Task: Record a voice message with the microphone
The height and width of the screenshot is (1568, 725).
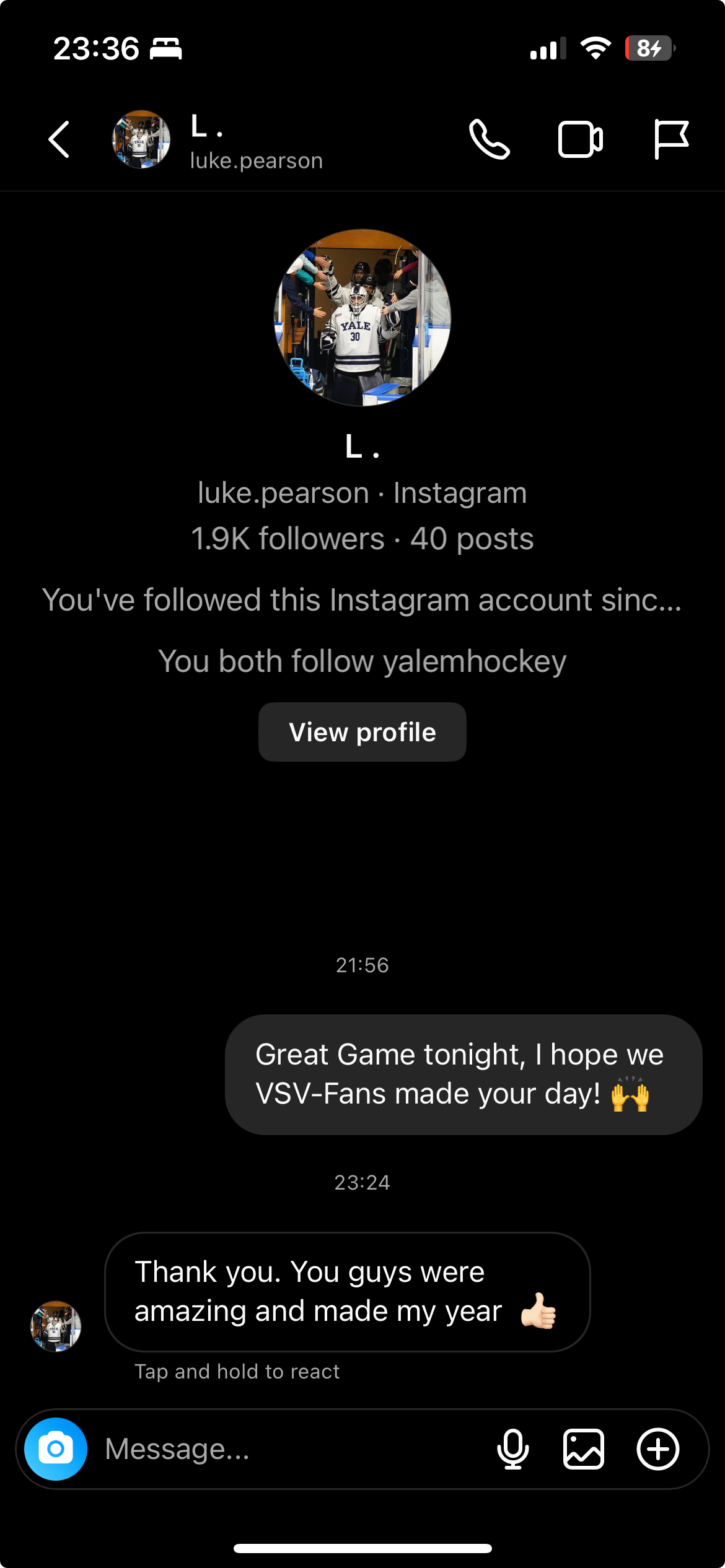Action: pyautogui.click(x=512, y=1449)
